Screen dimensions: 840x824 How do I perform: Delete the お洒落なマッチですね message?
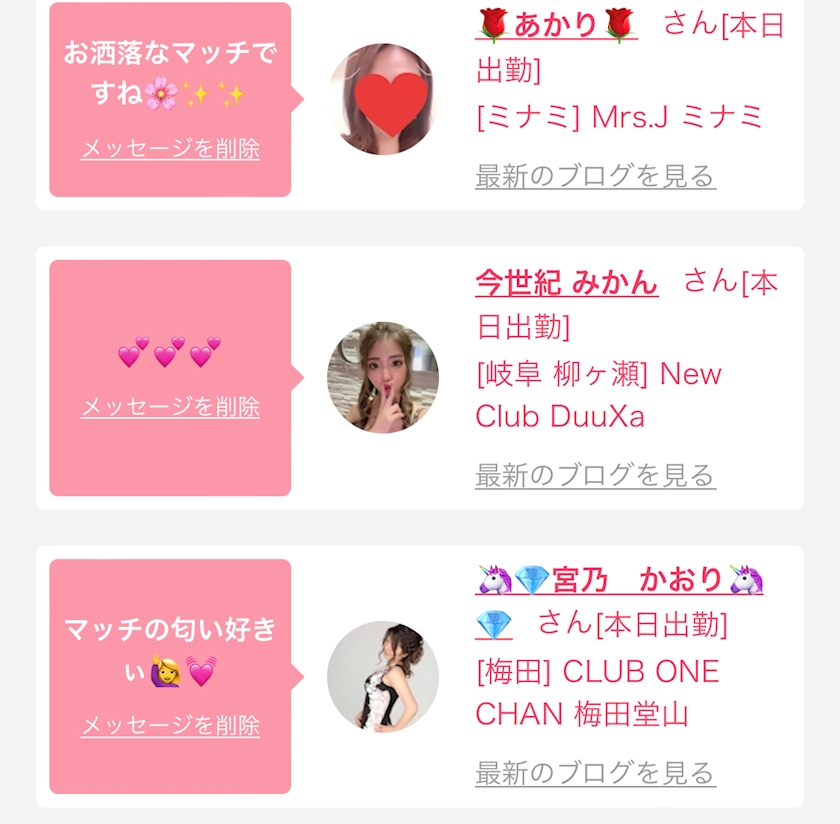point(170,149)
